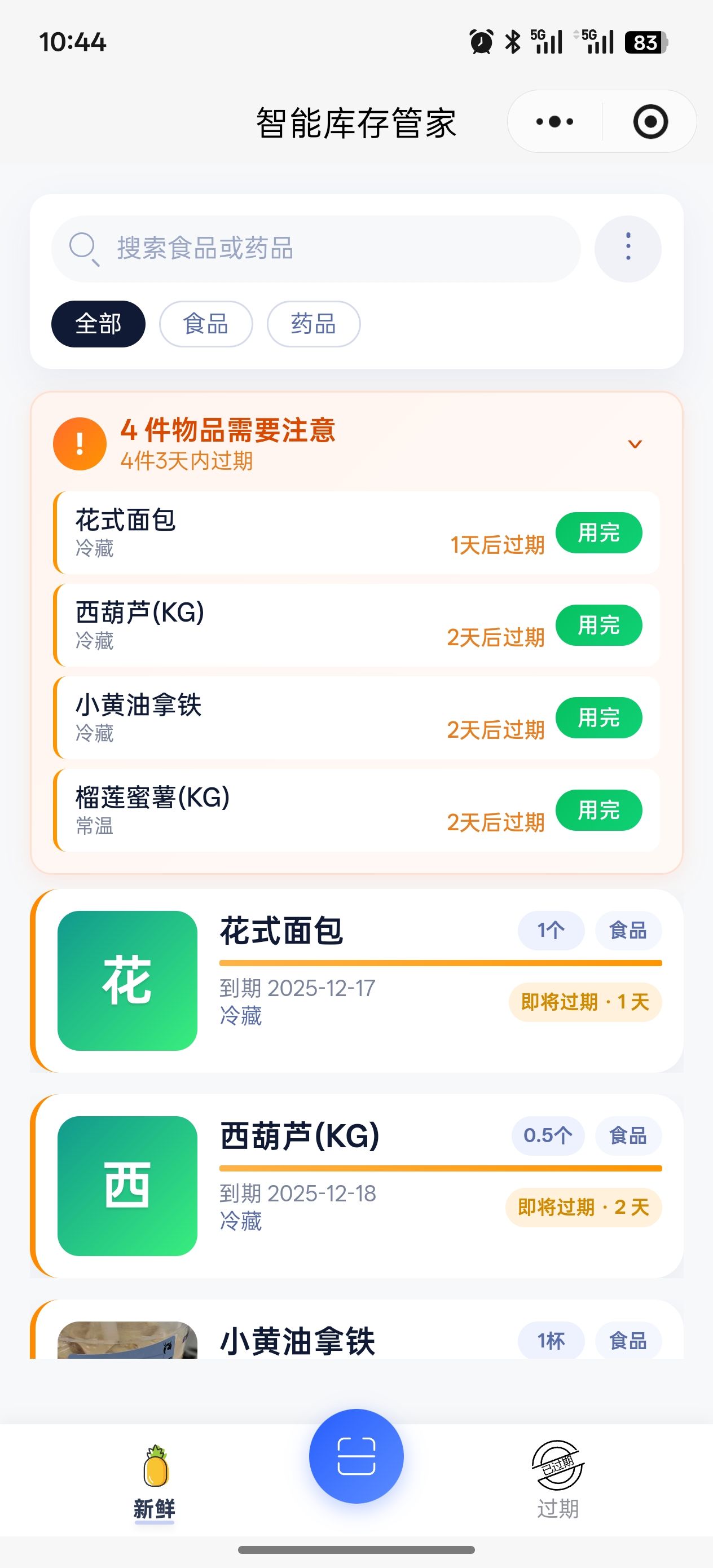
Task: Filter list by 食品
Action: (x=206, y=324)
